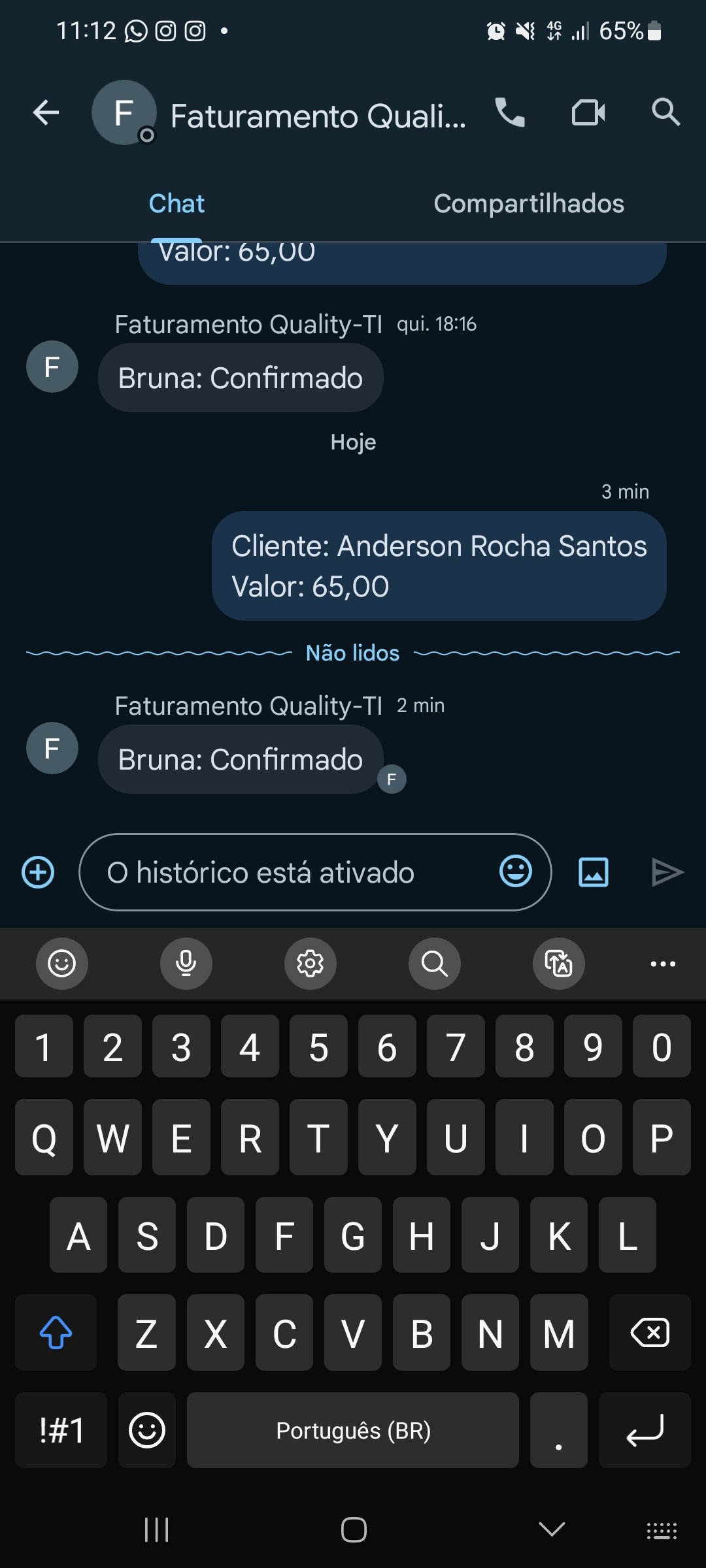The image size is (706, 1568).
Task: Open the emoji picker in message field
Action: [516, 872]
